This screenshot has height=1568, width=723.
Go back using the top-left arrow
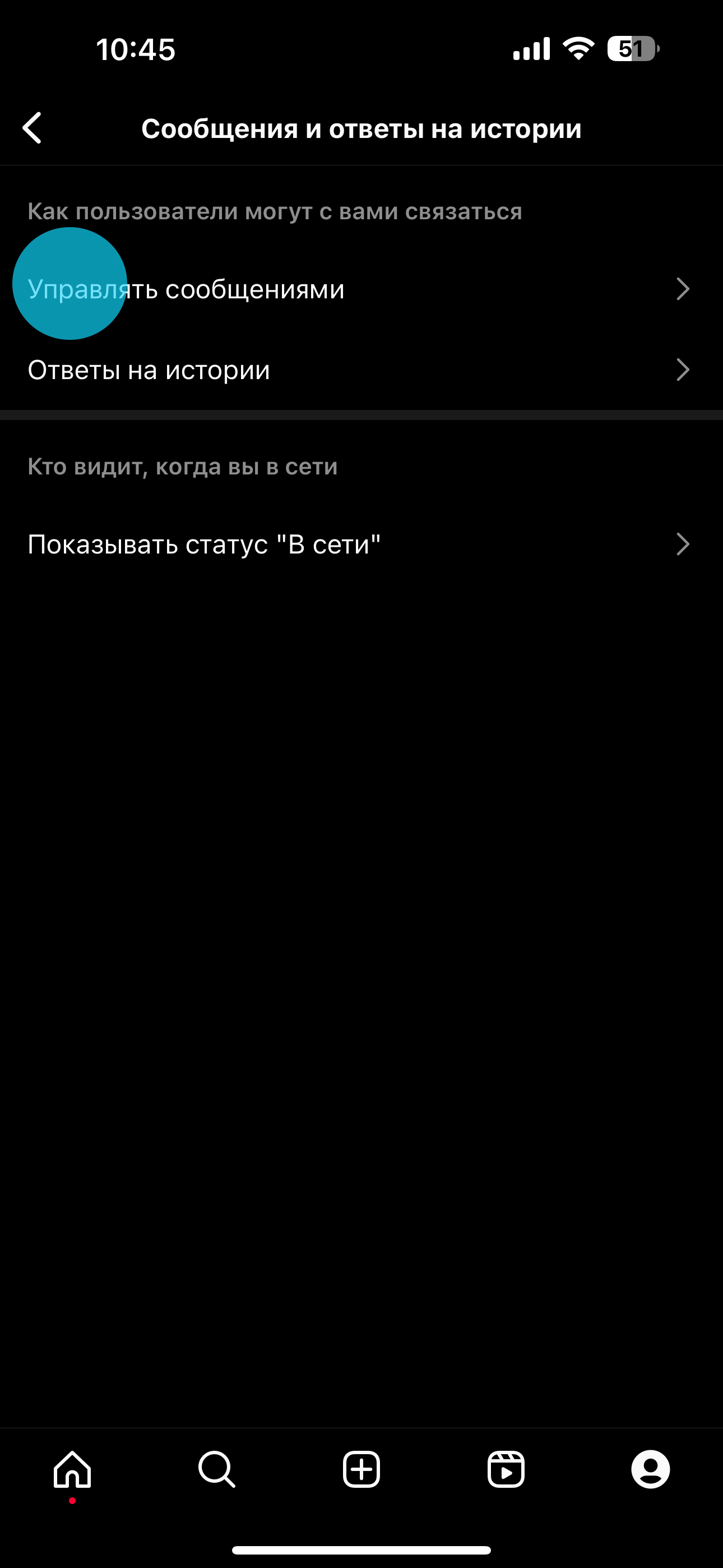(33, 128)
